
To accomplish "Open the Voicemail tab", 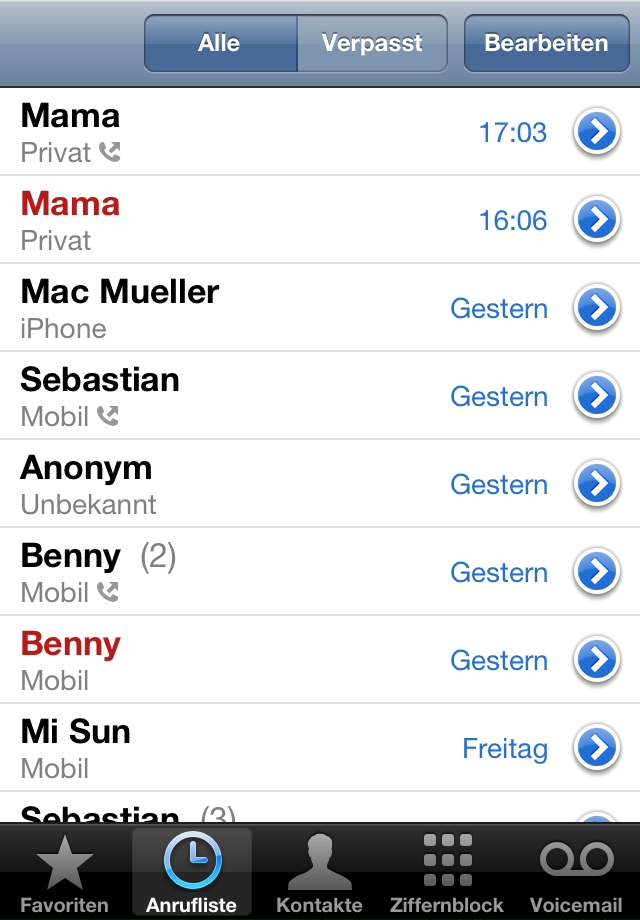I will pyautogui.click(x=576, y=872).
